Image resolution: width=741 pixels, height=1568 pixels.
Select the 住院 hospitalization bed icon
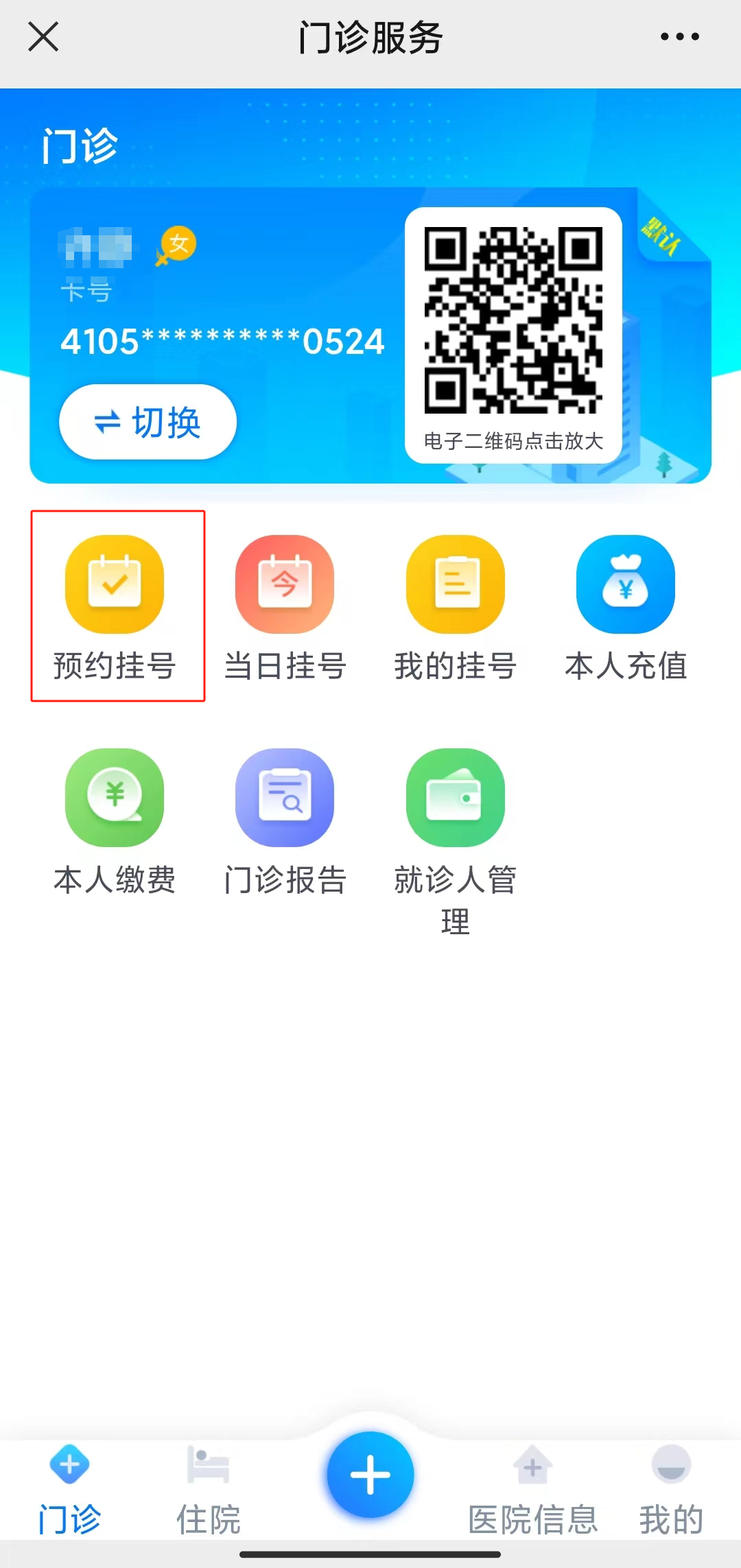[206, 1469]
